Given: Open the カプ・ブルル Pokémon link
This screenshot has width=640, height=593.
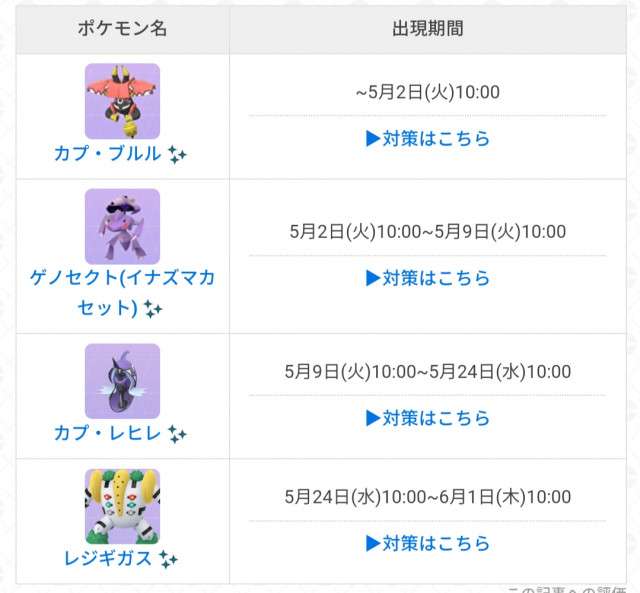Looking at the screenshot, I should click(x=108, y=154).
